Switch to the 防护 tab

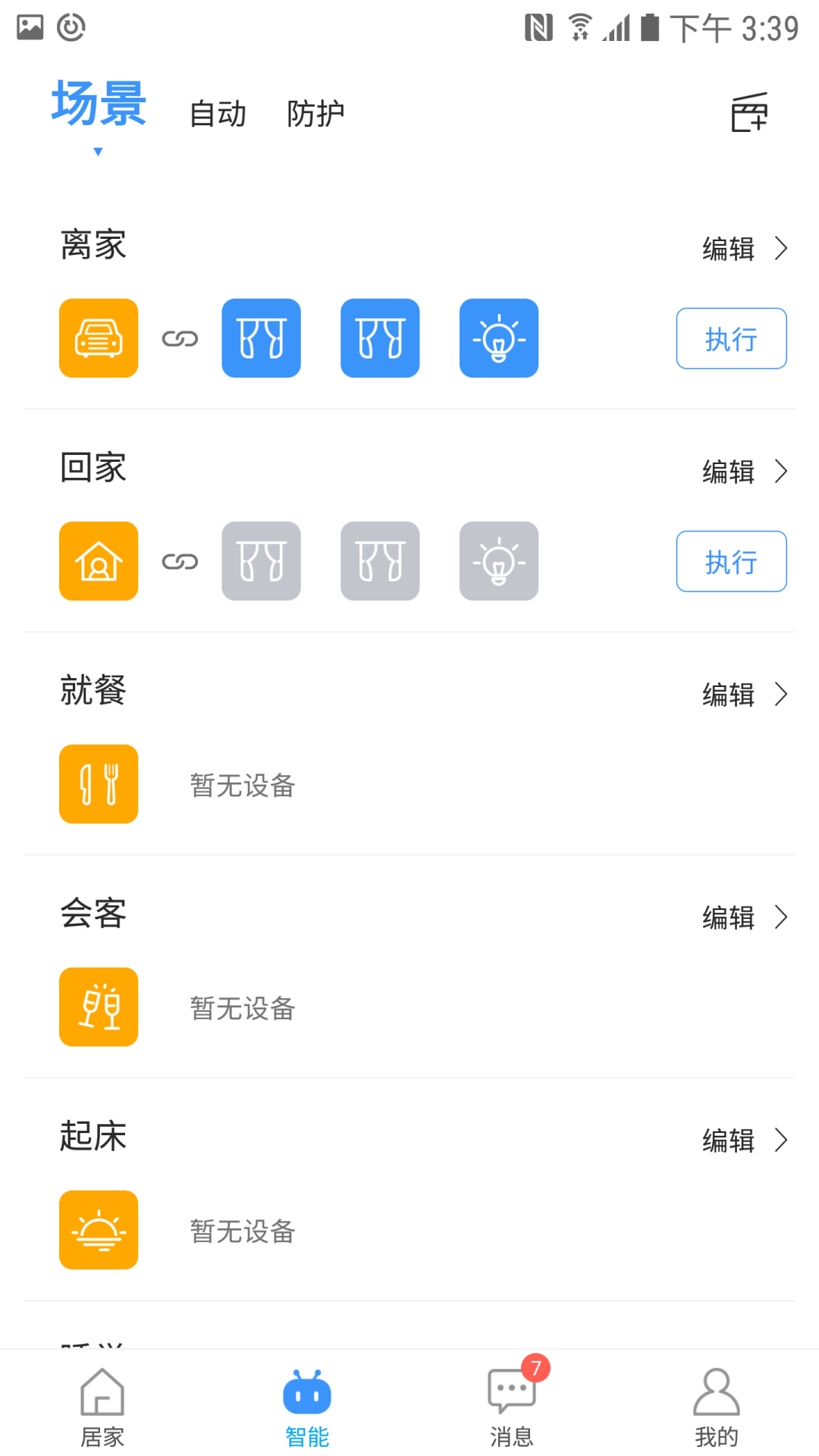pyautogui.click(x=315, y=112)
